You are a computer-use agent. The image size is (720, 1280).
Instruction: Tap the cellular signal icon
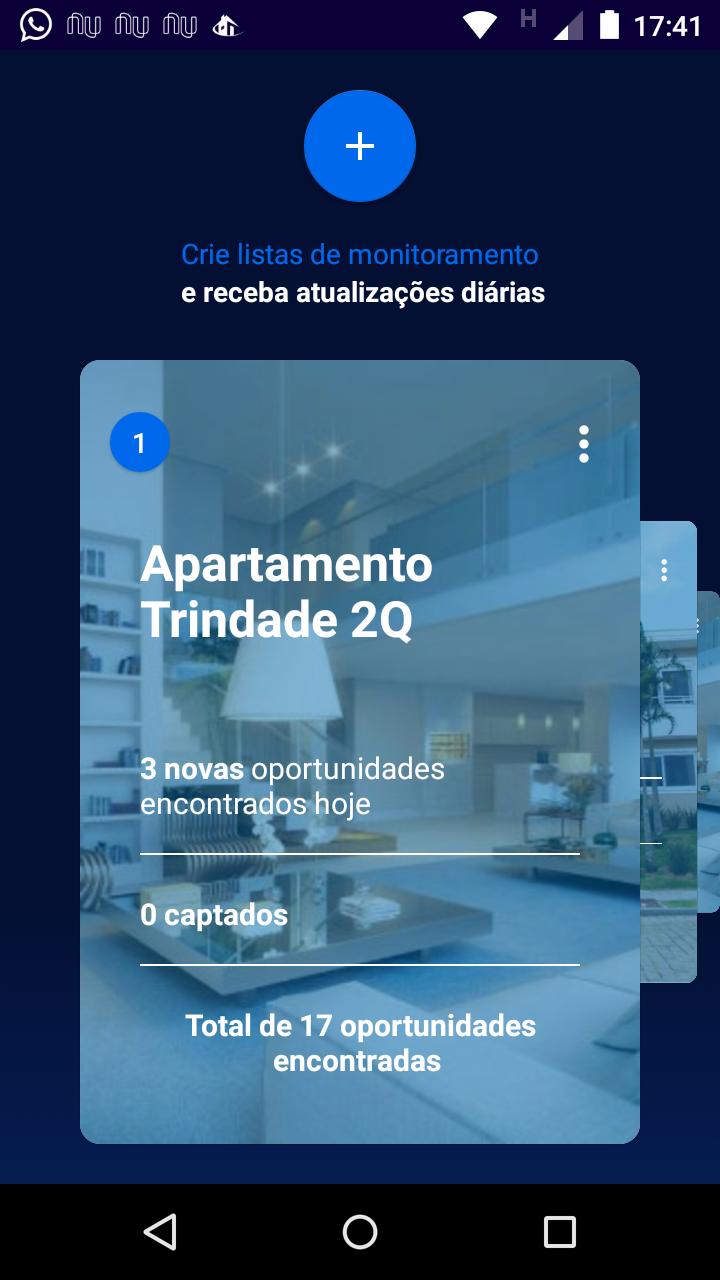566,25
